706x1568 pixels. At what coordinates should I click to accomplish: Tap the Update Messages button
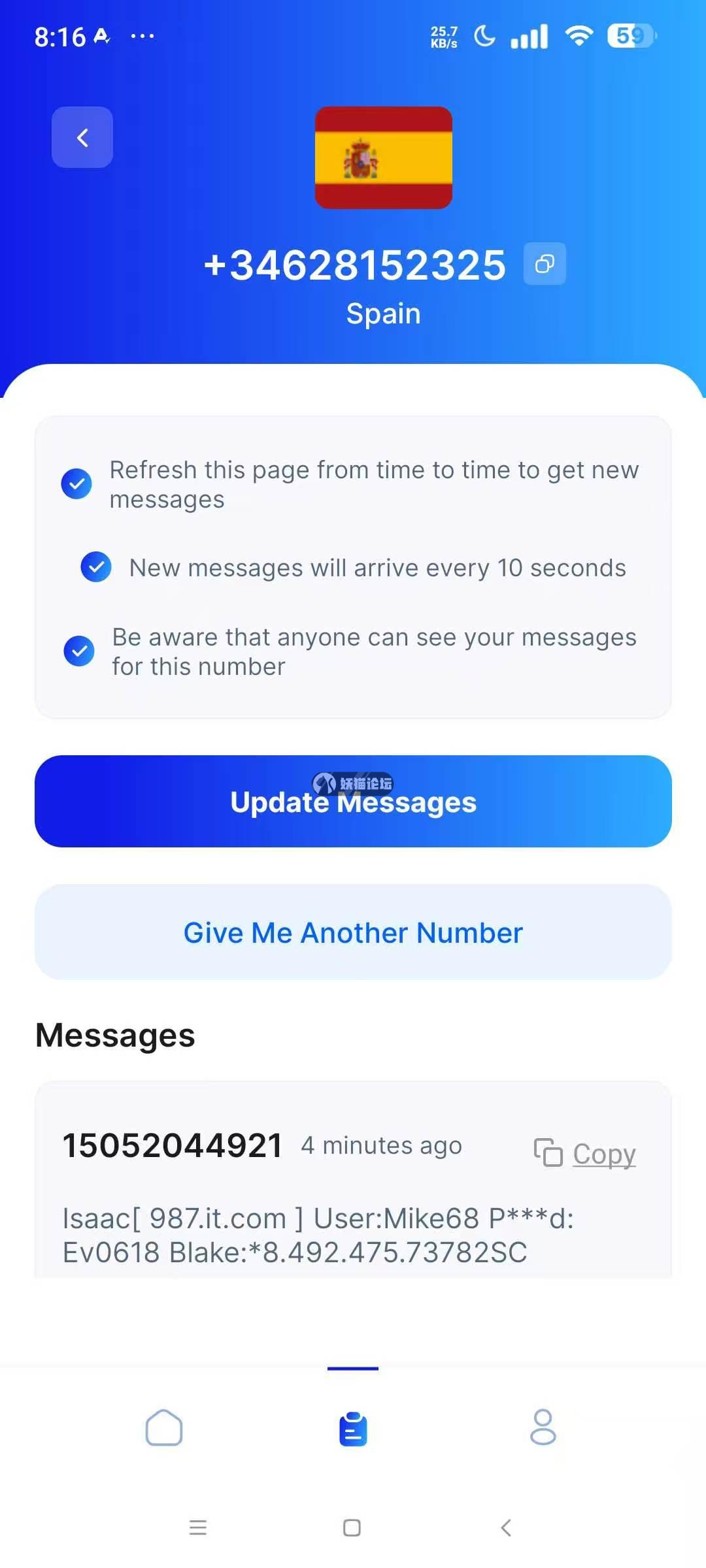tap(353, 802)
